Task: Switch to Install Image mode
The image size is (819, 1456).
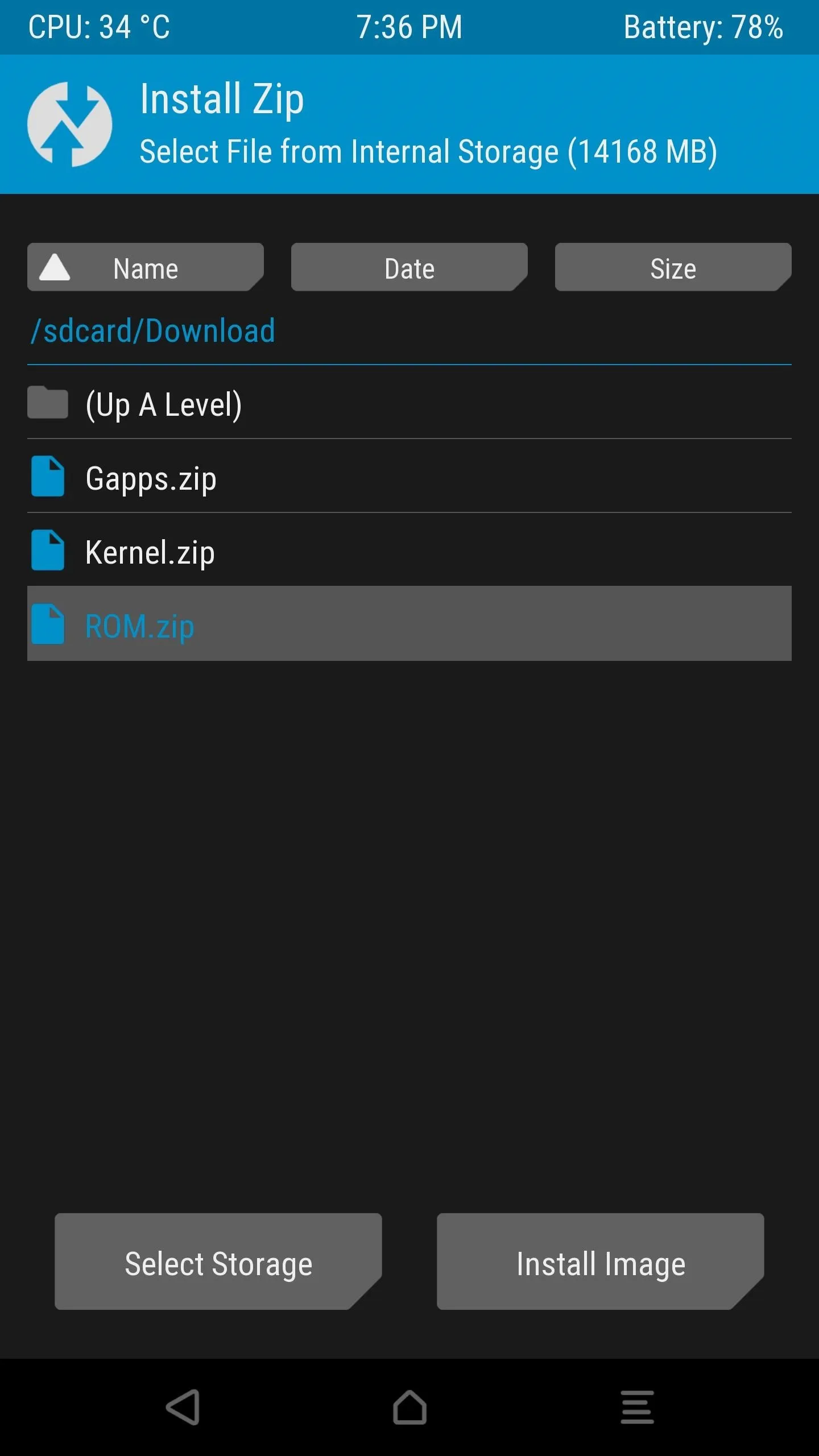Action: [601, 1261]
